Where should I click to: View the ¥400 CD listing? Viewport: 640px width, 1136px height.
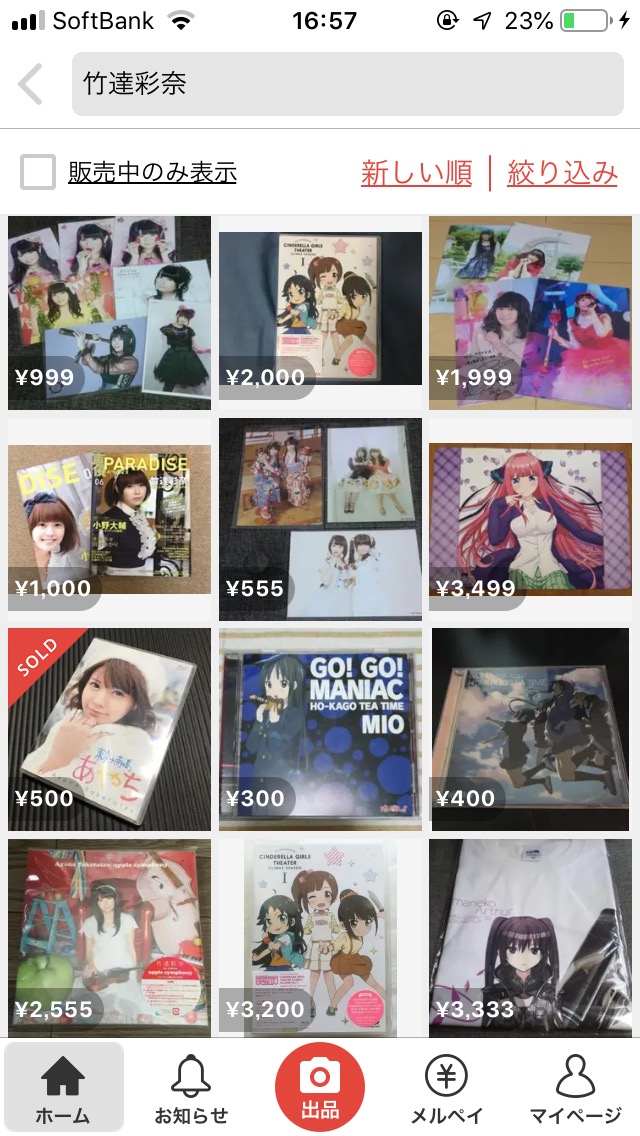point(531,730)
